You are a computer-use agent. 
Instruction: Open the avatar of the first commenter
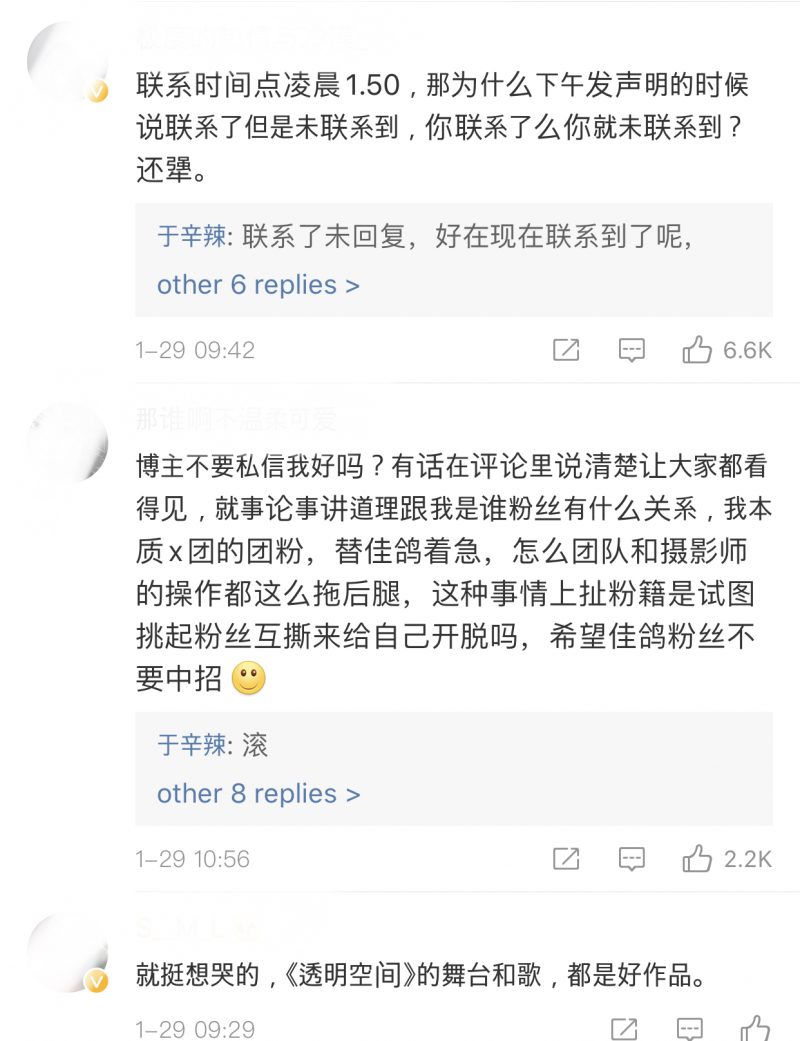pos(68,62)
